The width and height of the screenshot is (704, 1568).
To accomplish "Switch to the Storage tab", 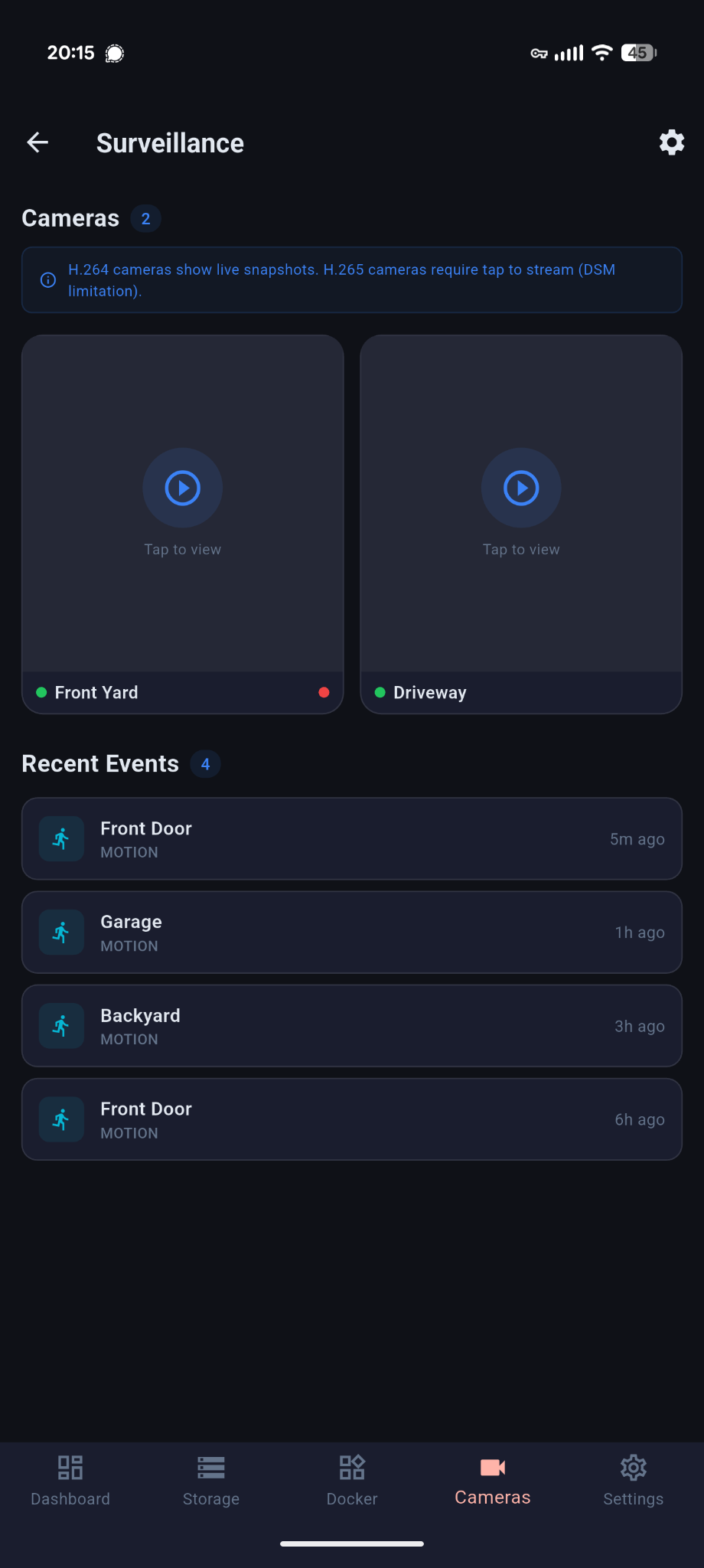I will [x=211, y=1481].
